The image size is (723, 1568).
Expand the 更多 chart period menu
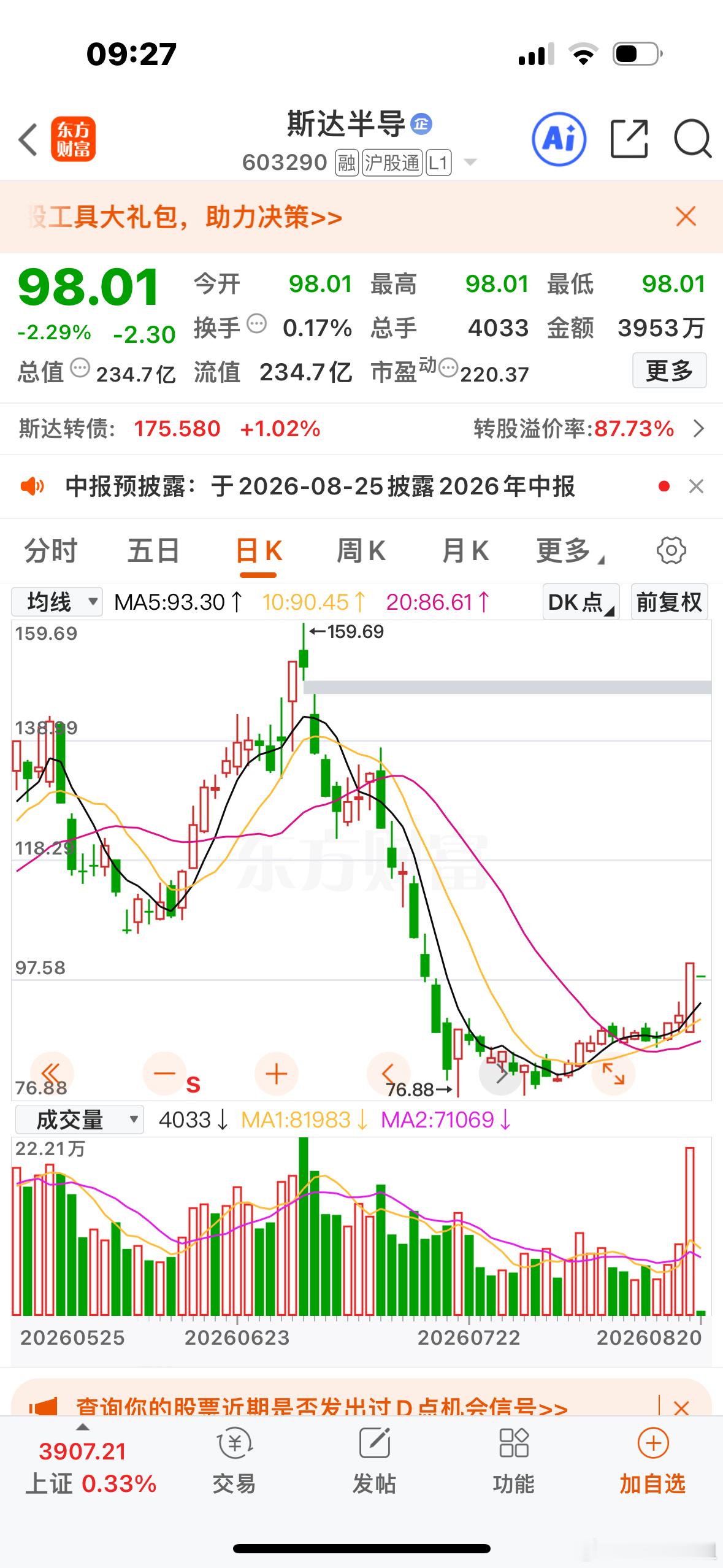tap(570, 550)
